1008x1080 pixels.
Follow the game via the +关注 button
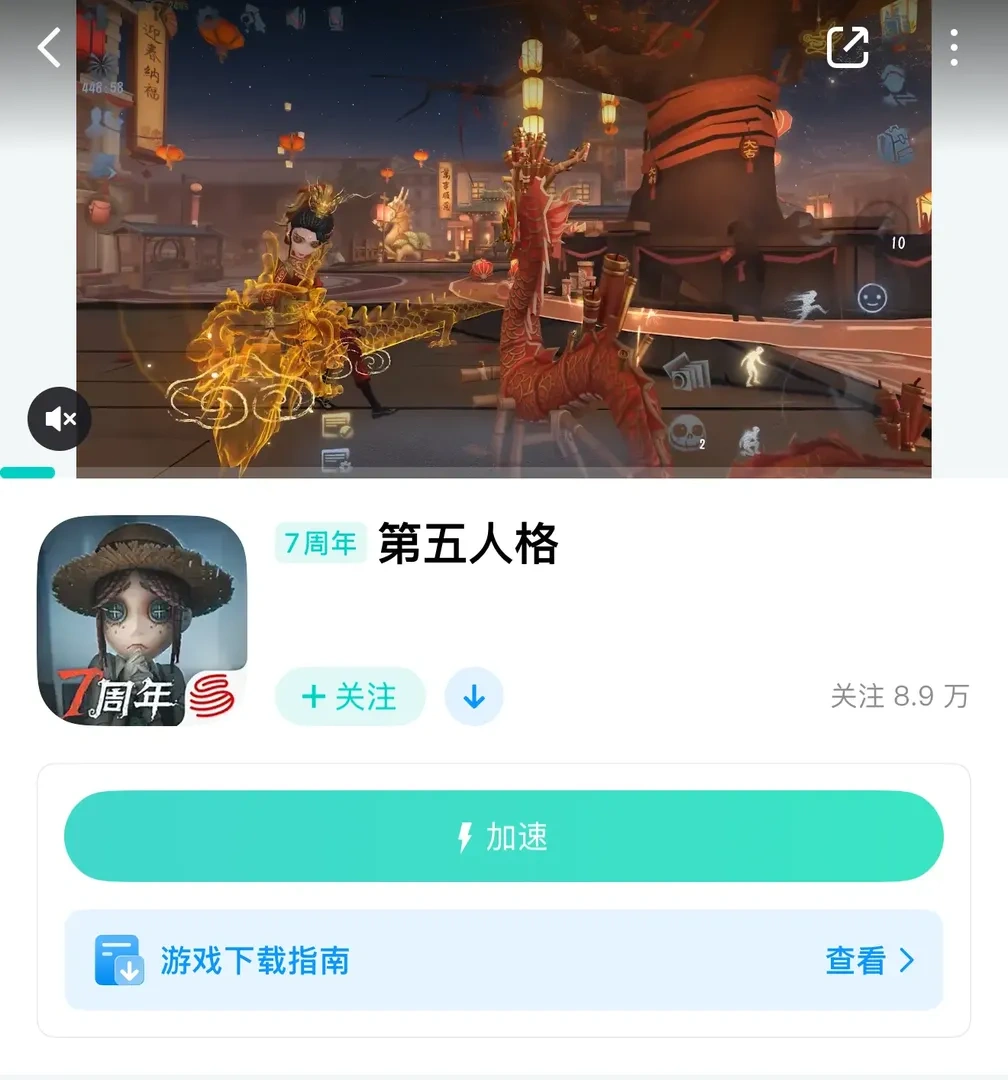[x=350, y=697]
